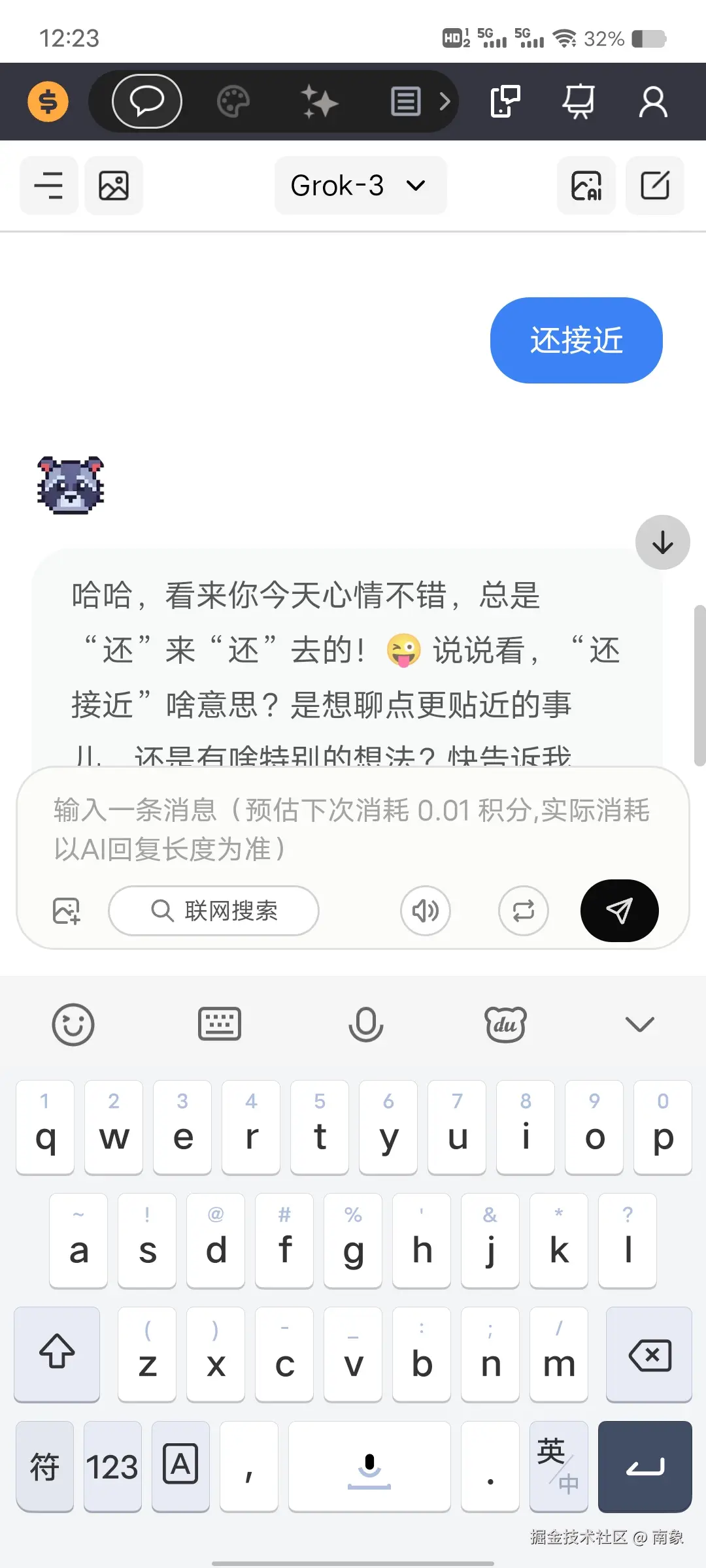Open the AI image generation icon
The height and width of the screenshot is (1568, 706).
[586, 186]
